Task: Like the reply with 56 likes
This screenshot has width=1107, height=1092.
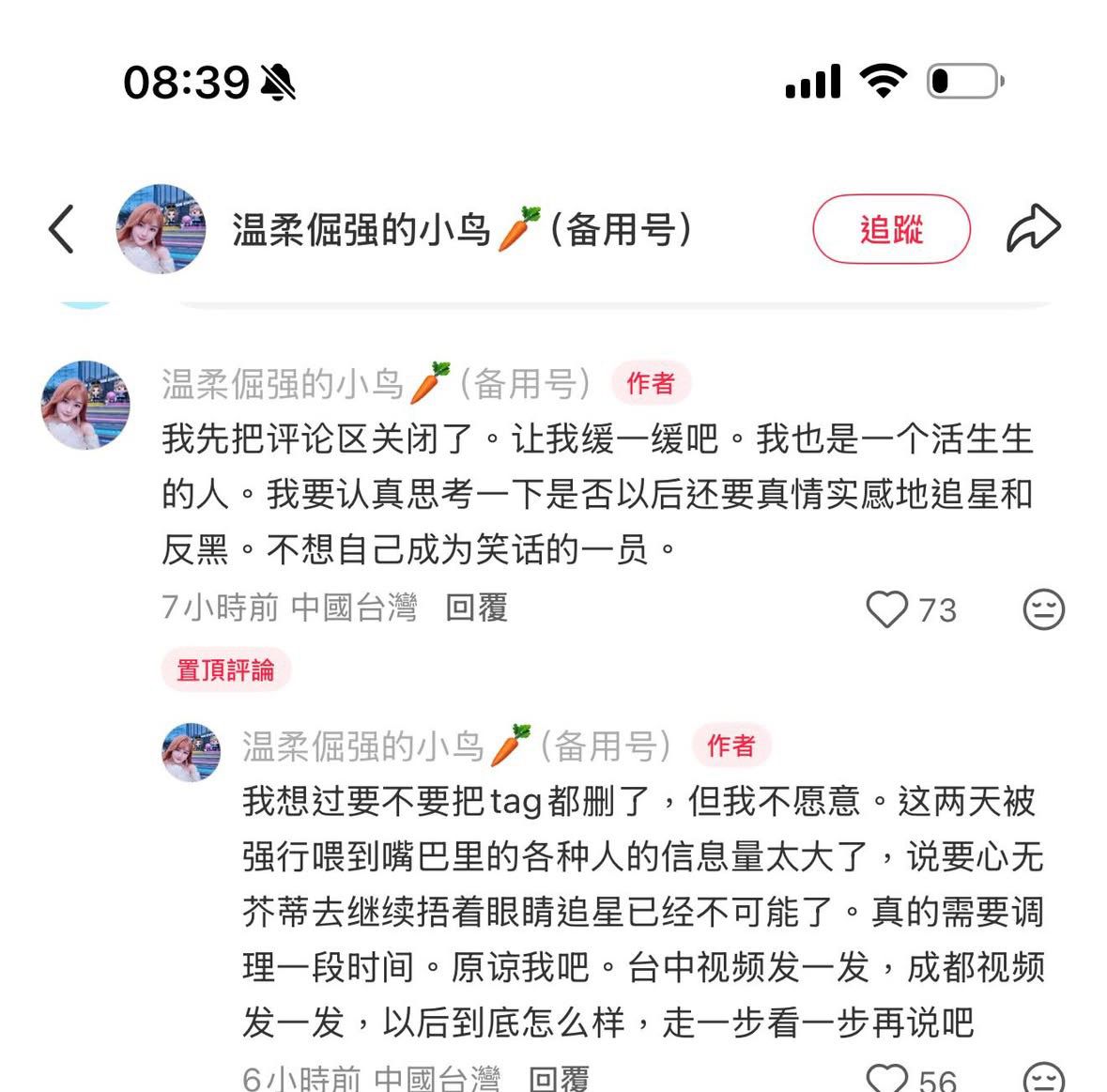Action: [886, 1078]
